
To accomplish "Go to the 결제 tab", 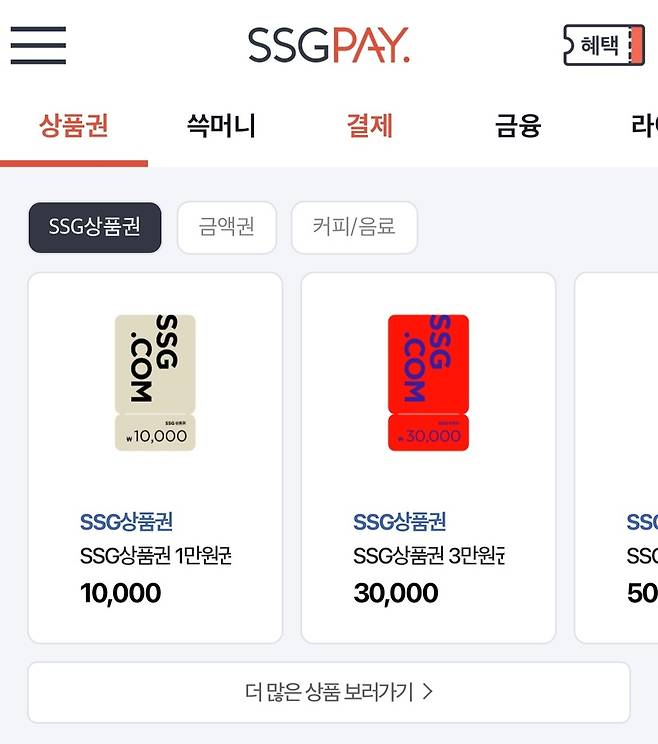I will (369, 126).
